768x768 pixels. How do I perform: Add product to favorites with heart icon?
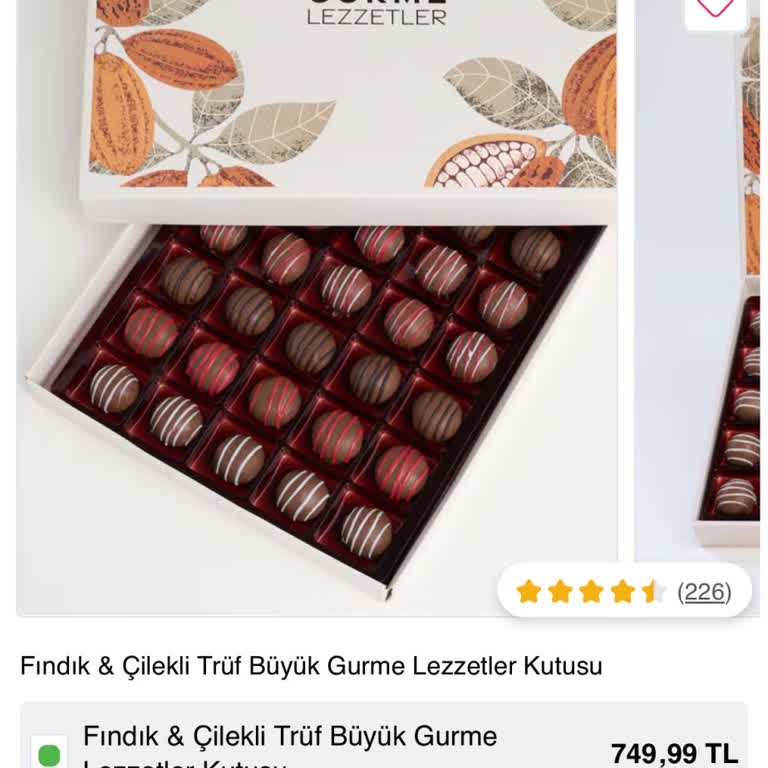click(715, 8)
